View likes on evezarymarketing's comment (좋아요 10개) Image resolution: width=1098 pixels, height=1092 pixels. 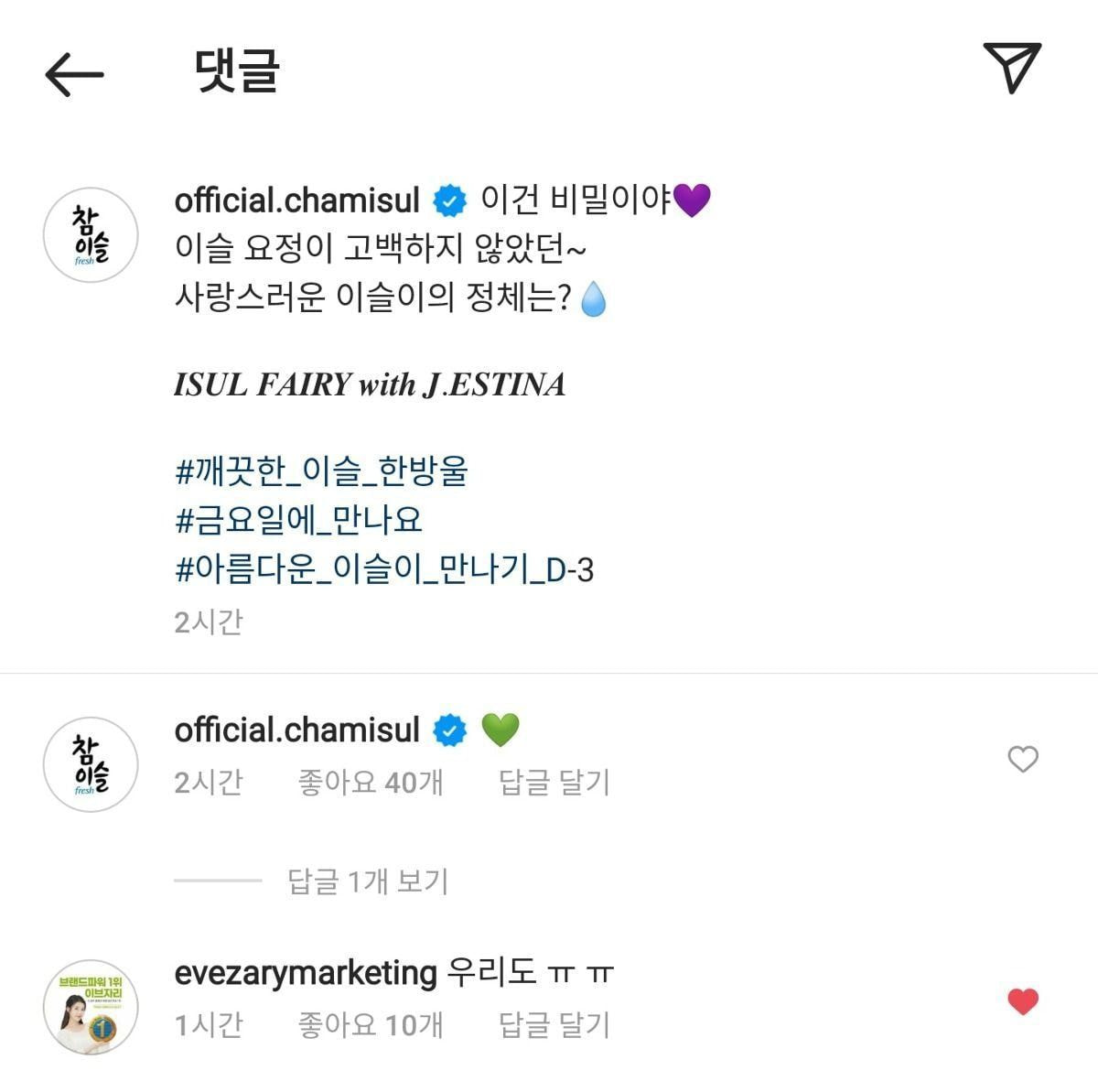pyautogui.click(x=371, y=1025)
